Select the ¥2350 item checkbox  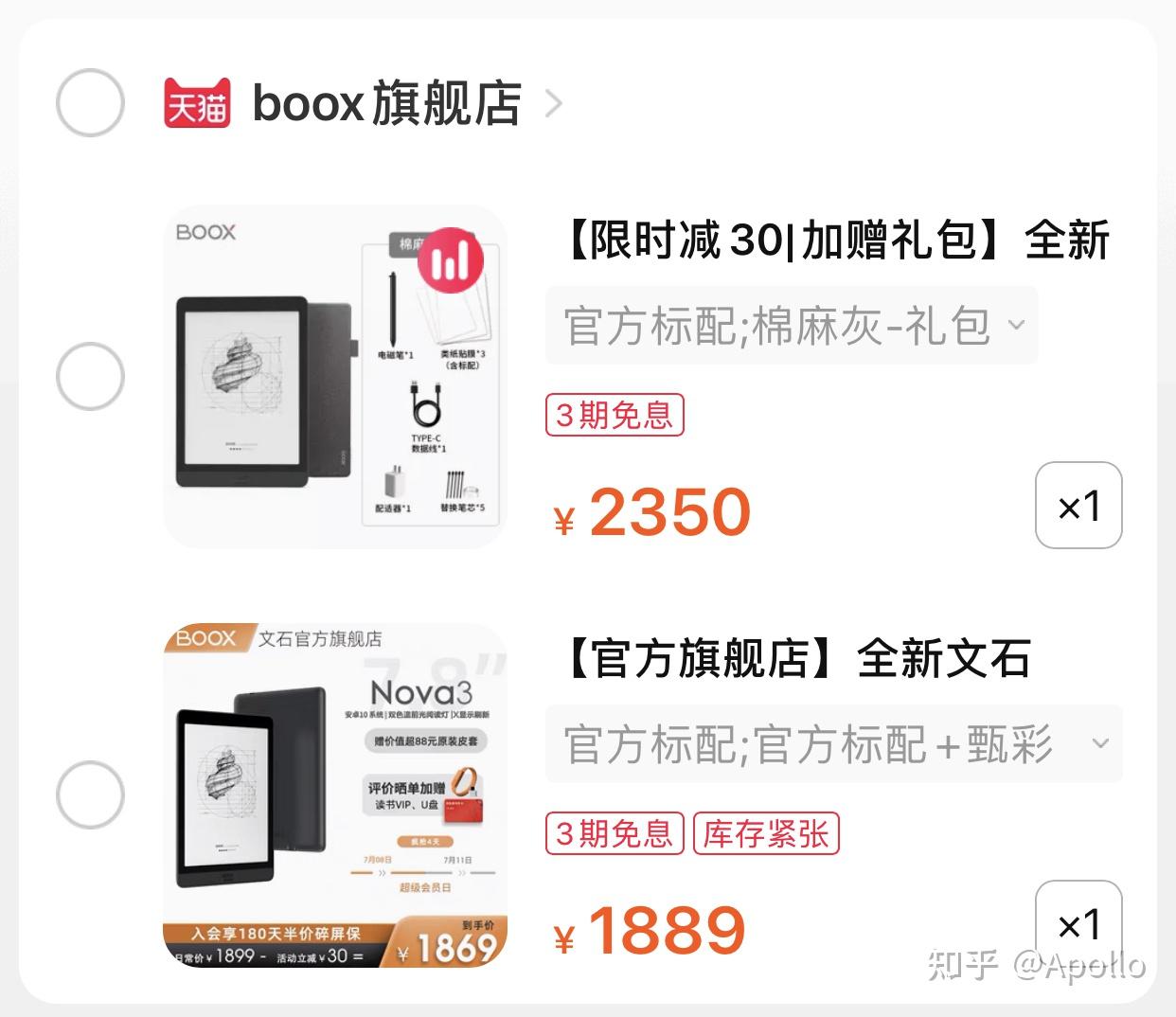[x=90, y=376]
